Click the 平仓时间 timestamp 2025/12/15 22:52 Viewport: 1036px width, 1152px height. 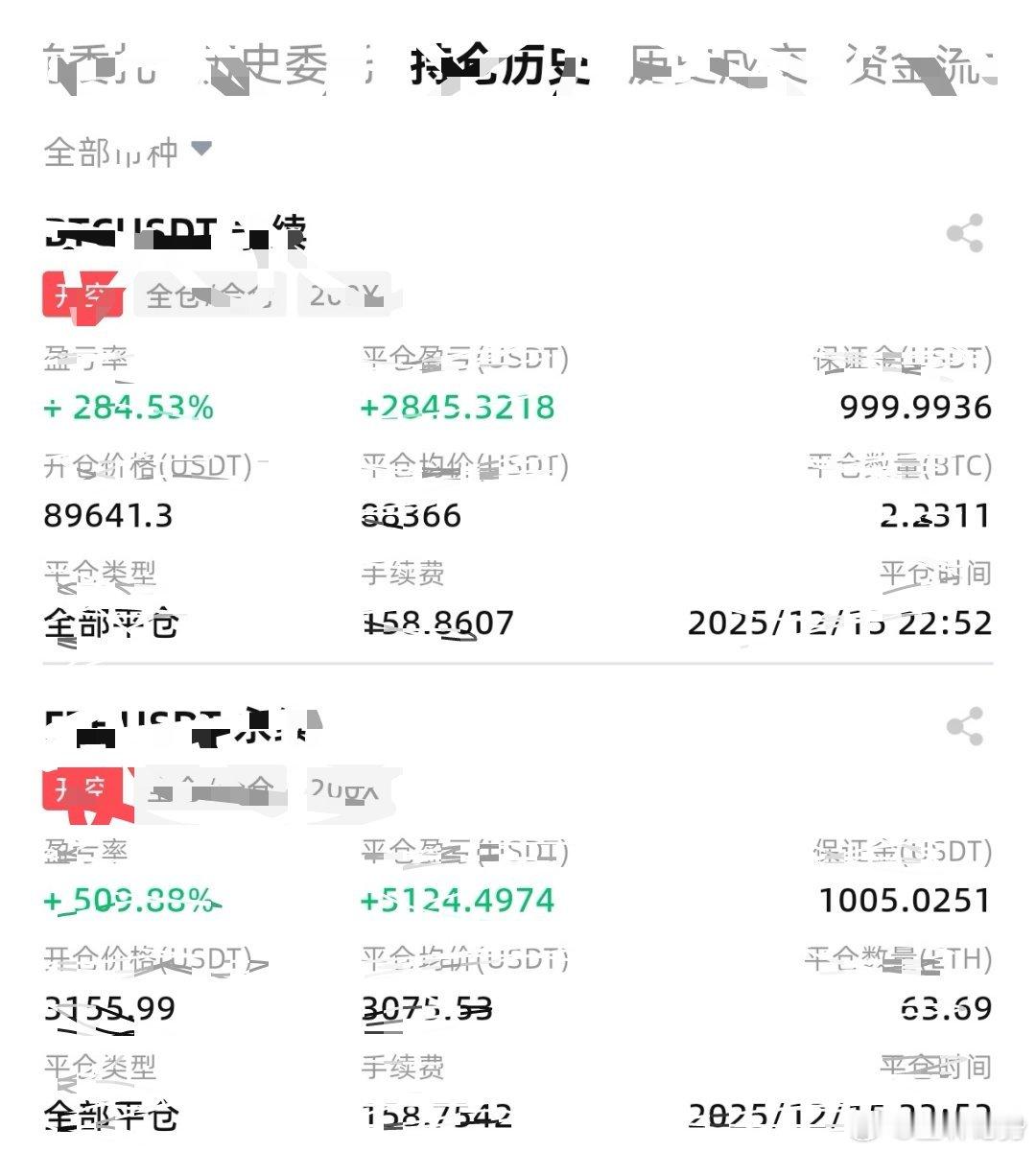click(x=839, y=623)
